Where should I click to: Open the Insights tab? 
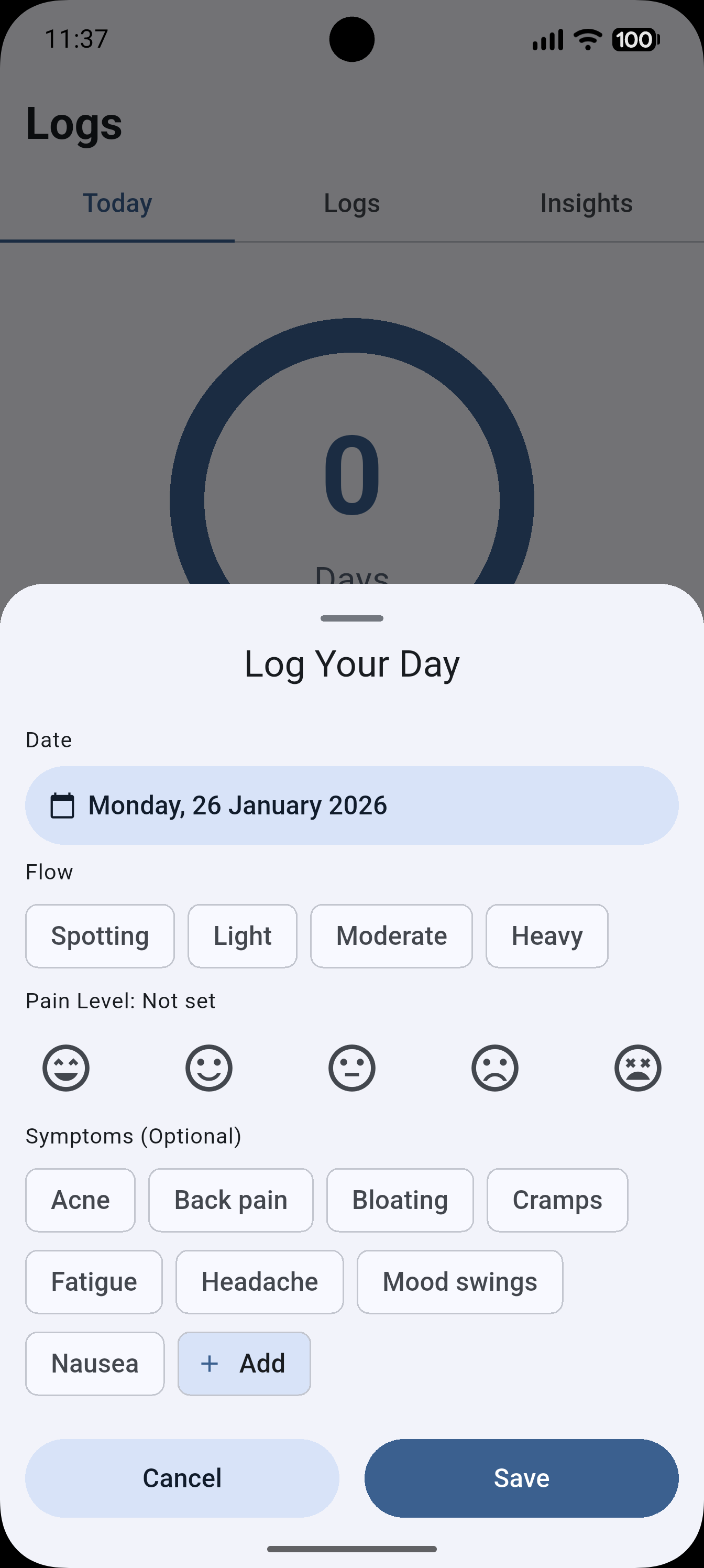(x=586, y=203)
